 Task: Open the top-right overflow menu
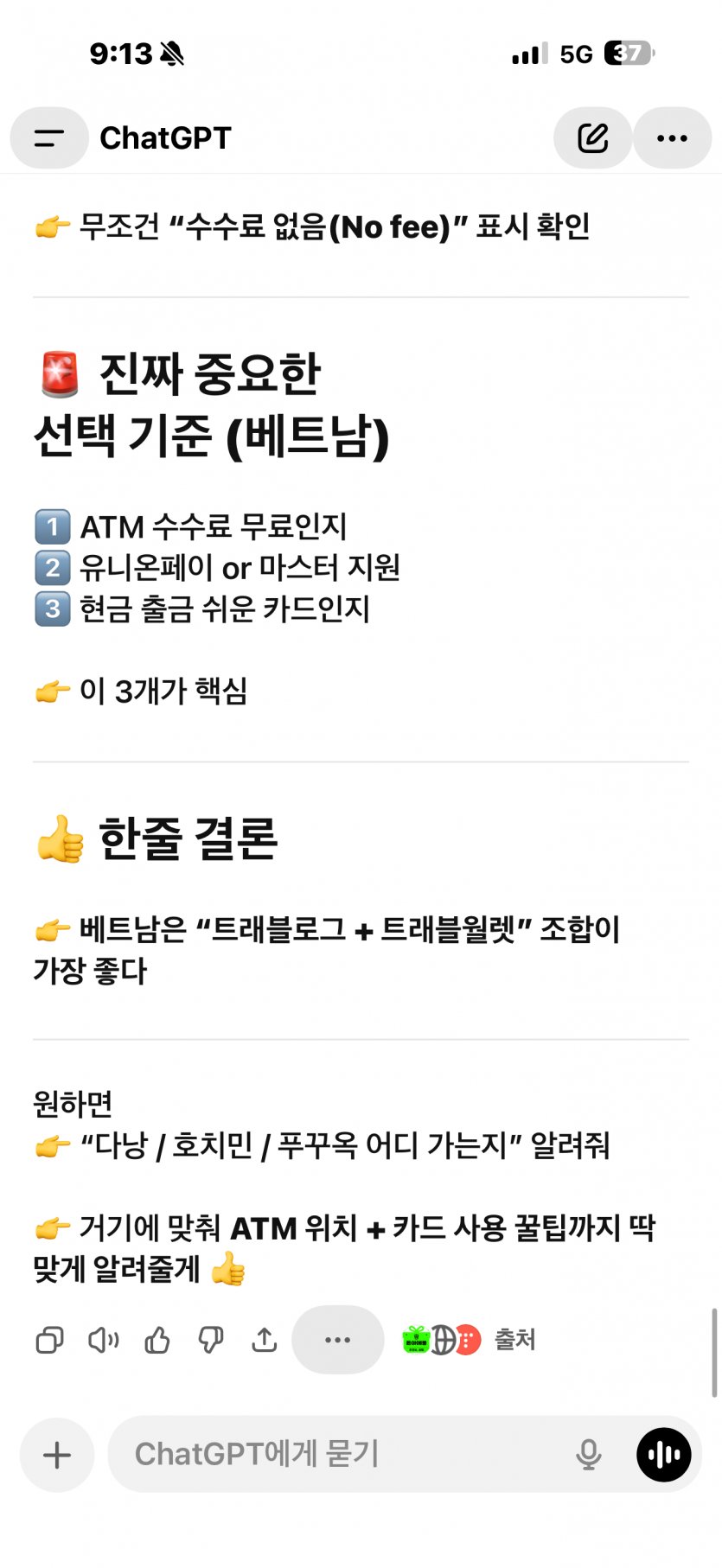click(x=672, y=138)
